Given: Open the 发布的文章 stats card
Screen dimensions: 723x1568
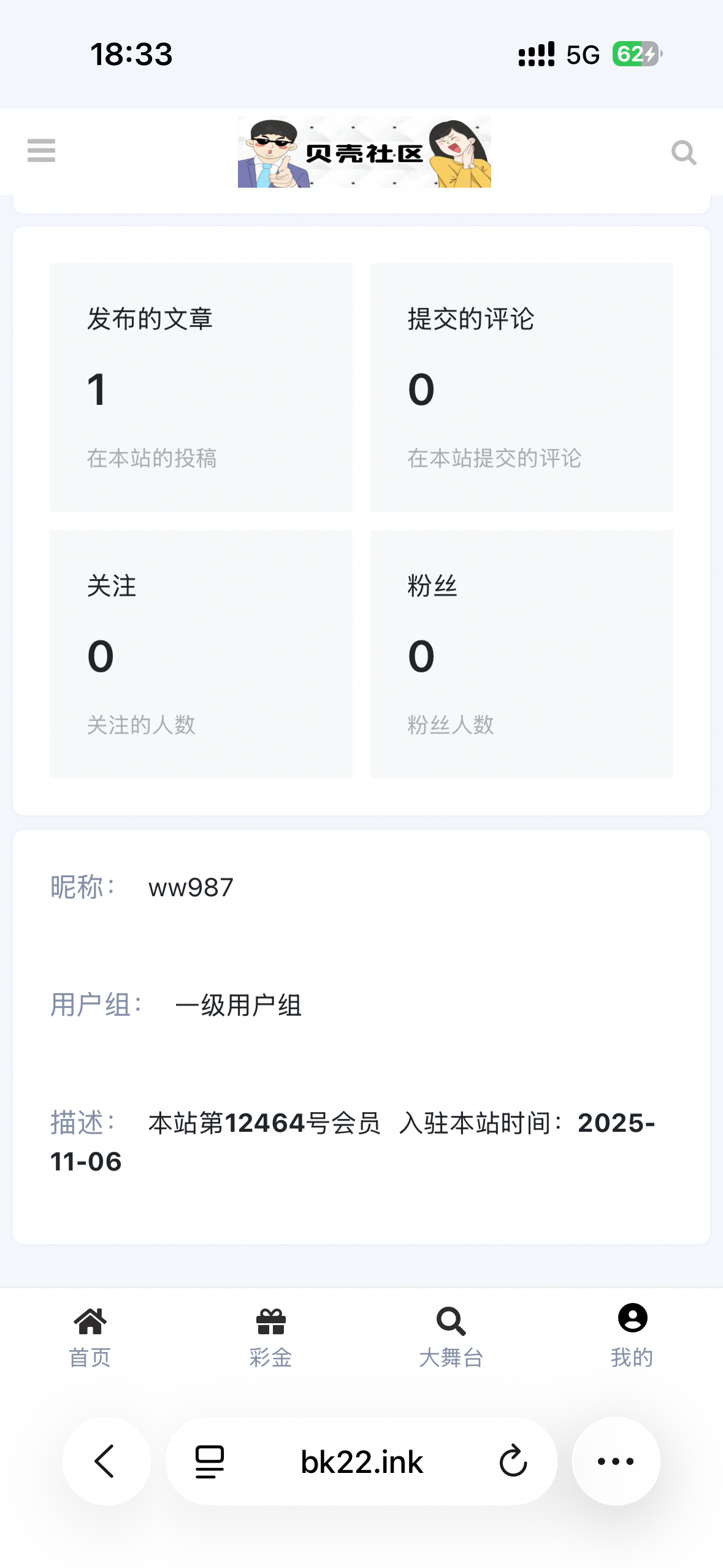Looking at the screenshot, I should [201, 387].
